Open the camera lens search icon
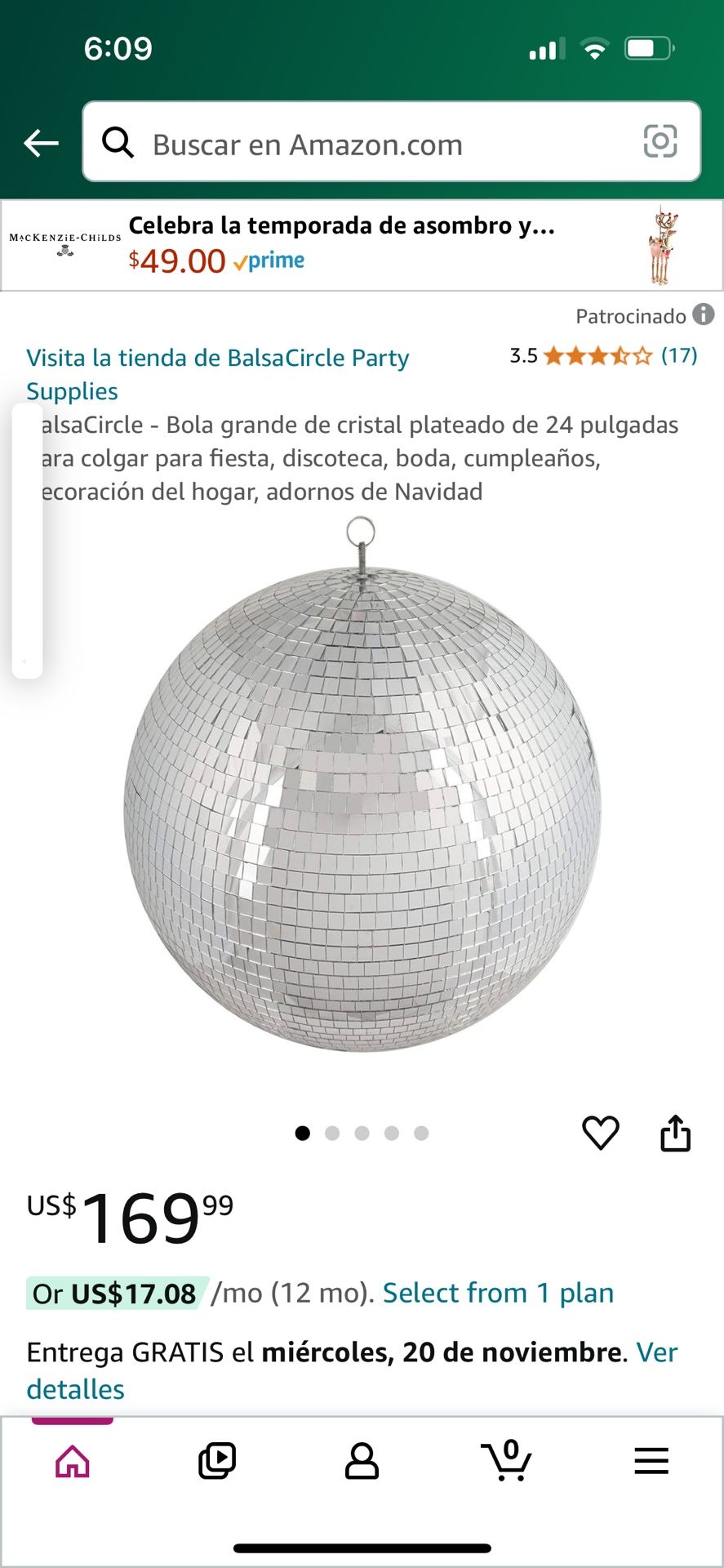The height and width of the screenshot is (1568, 724). (x=660, y=141)
